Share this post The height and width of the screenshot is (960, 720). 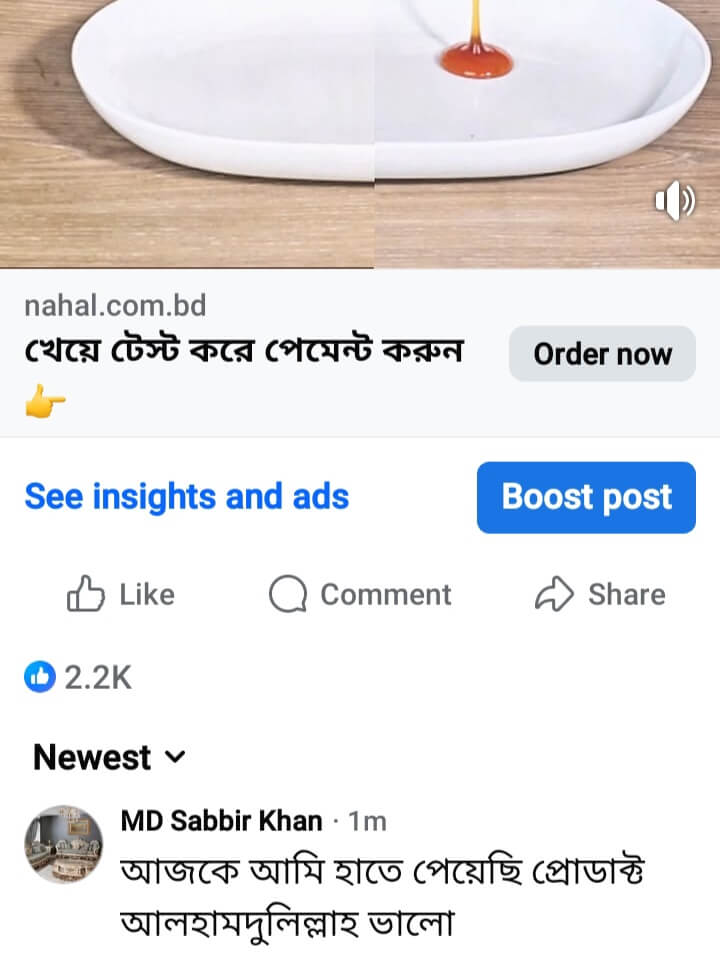coord(600,595)
